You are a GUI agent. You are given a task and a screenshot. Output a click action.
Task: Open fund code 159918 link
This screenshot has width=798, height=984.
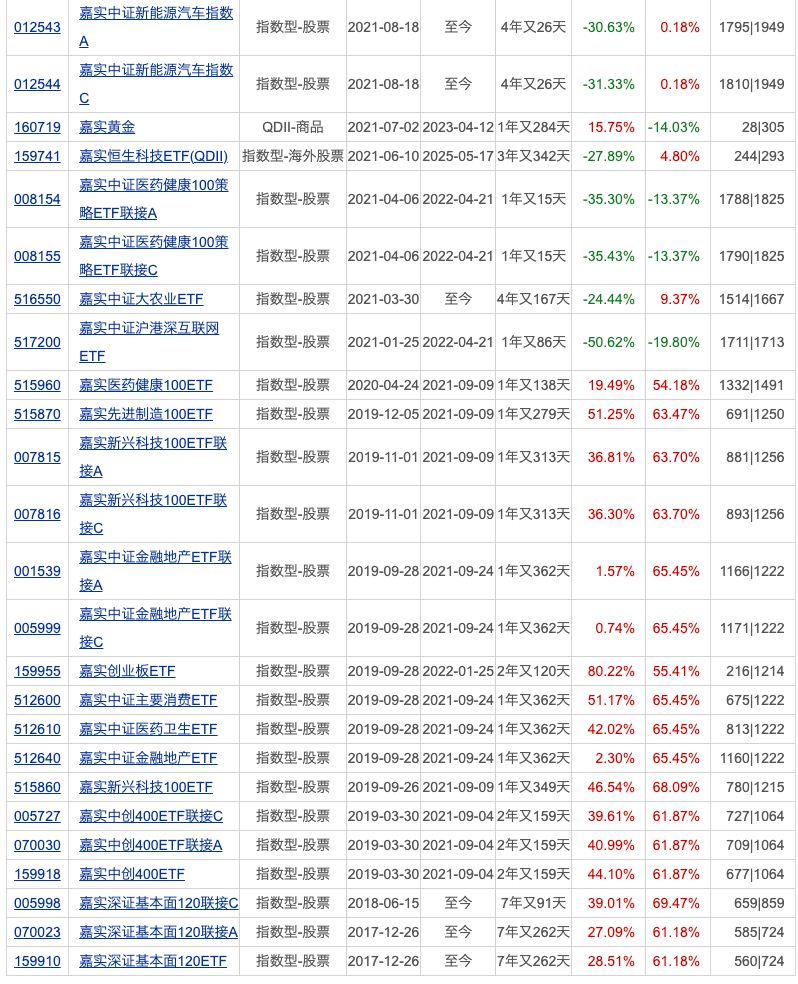click(x=37, y=874)
